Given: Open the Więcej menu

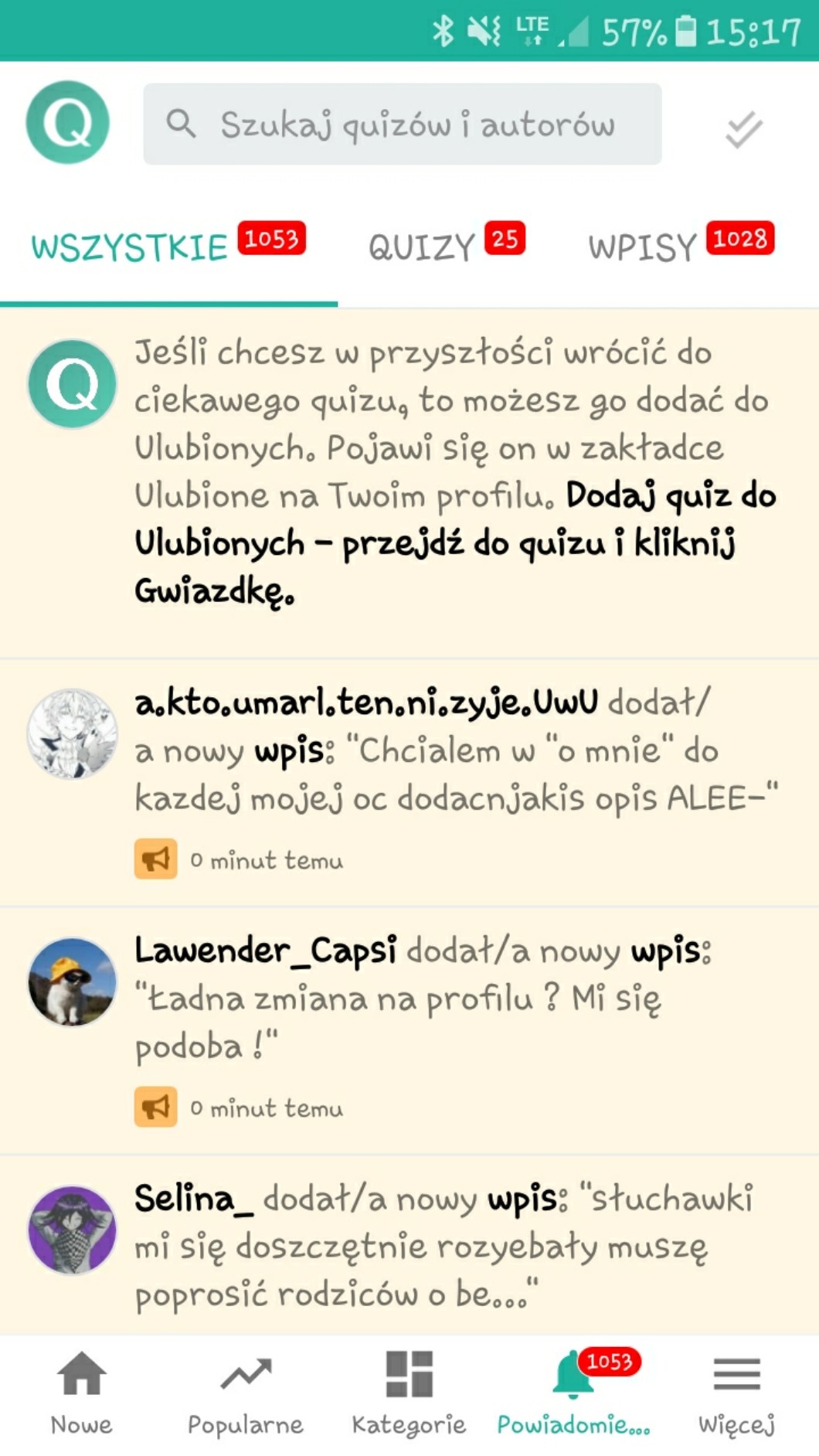Looking at the screenshot, I should [736, 1393].
